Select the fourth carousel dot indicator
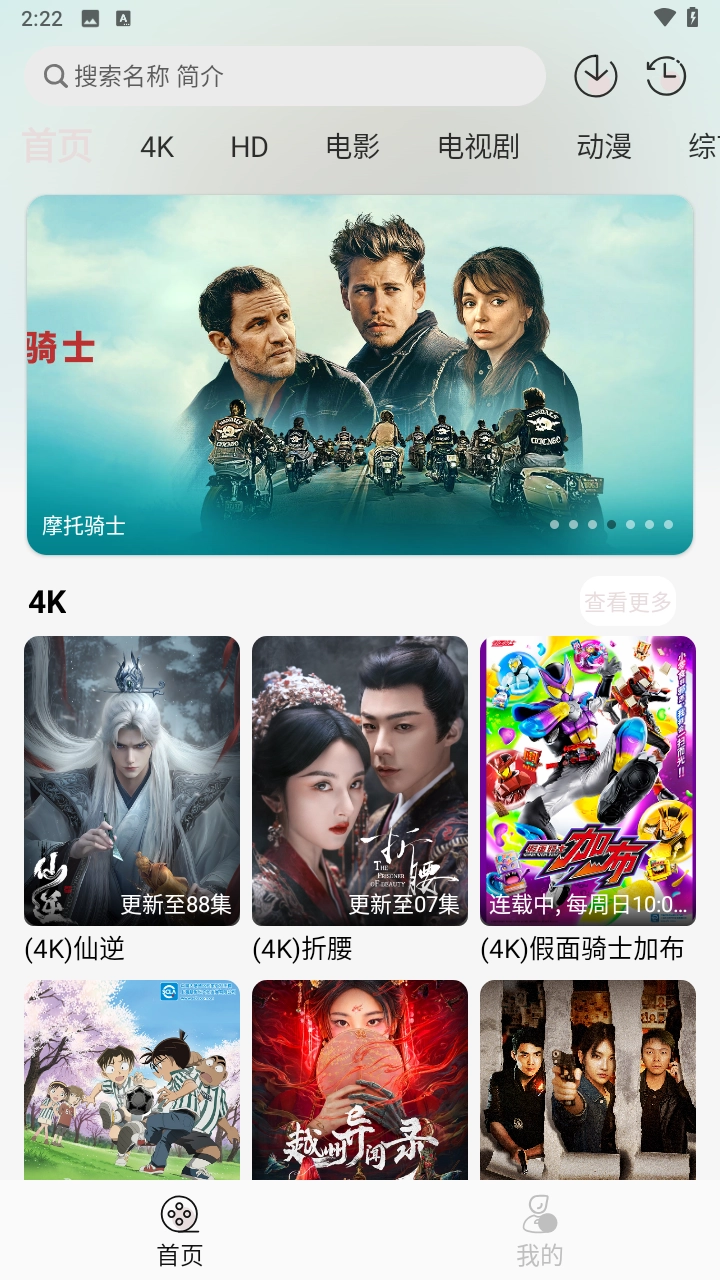The height and width of the screenshot is (1280, 720). (611, 522)
